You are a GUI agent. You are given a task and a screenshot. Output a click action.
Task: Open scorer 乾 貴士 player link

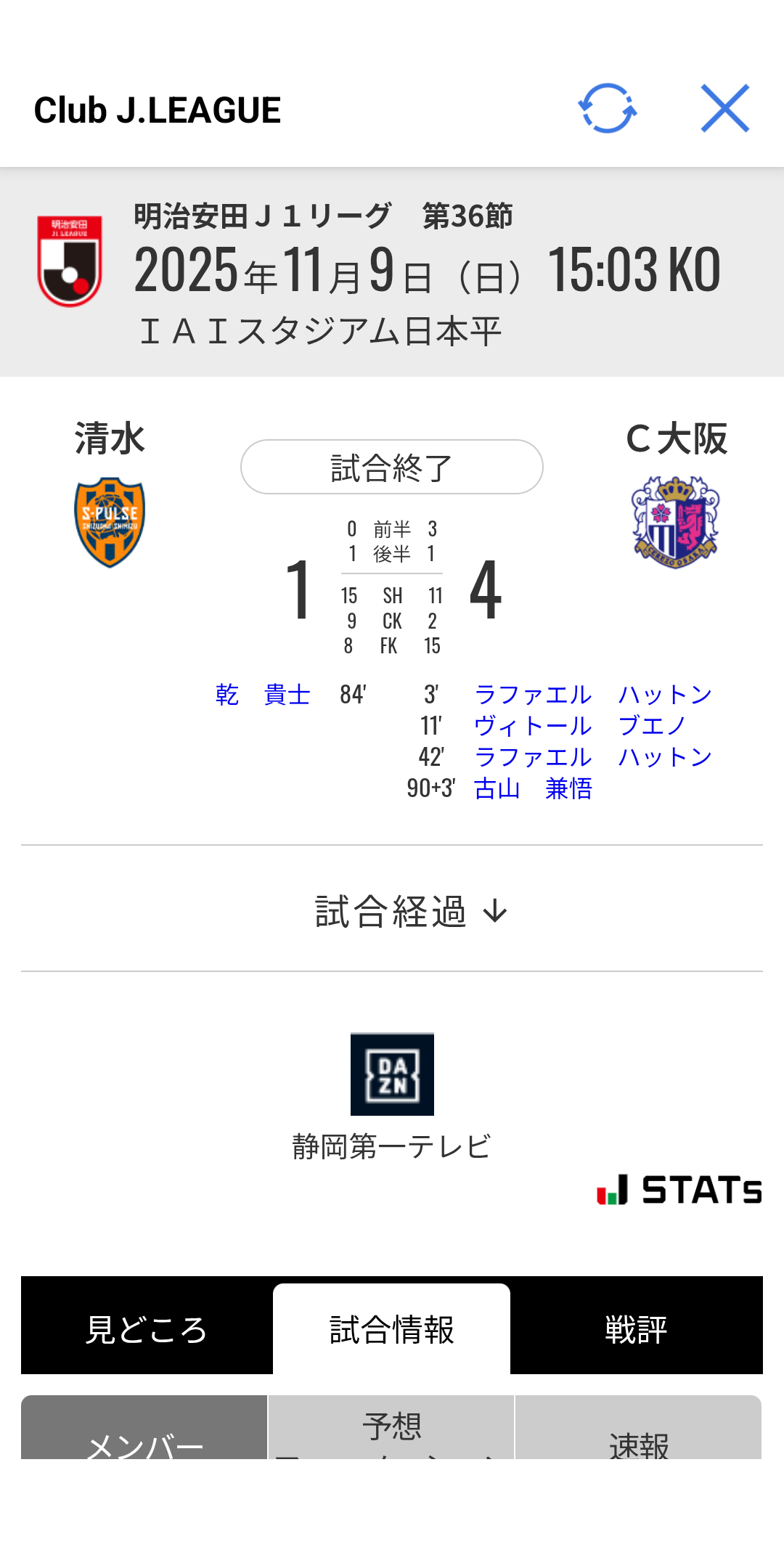pos(263,695)
